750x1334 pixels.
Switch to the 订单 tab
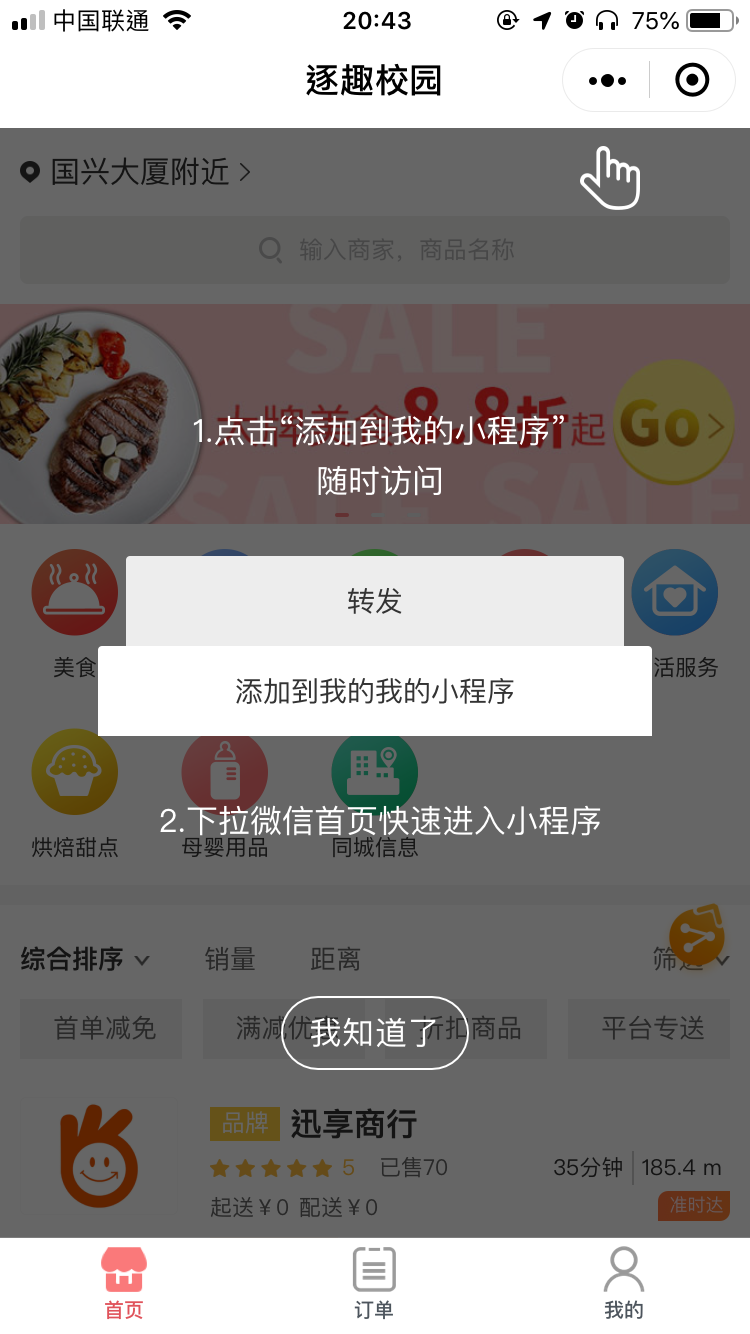coord(374,1283)
